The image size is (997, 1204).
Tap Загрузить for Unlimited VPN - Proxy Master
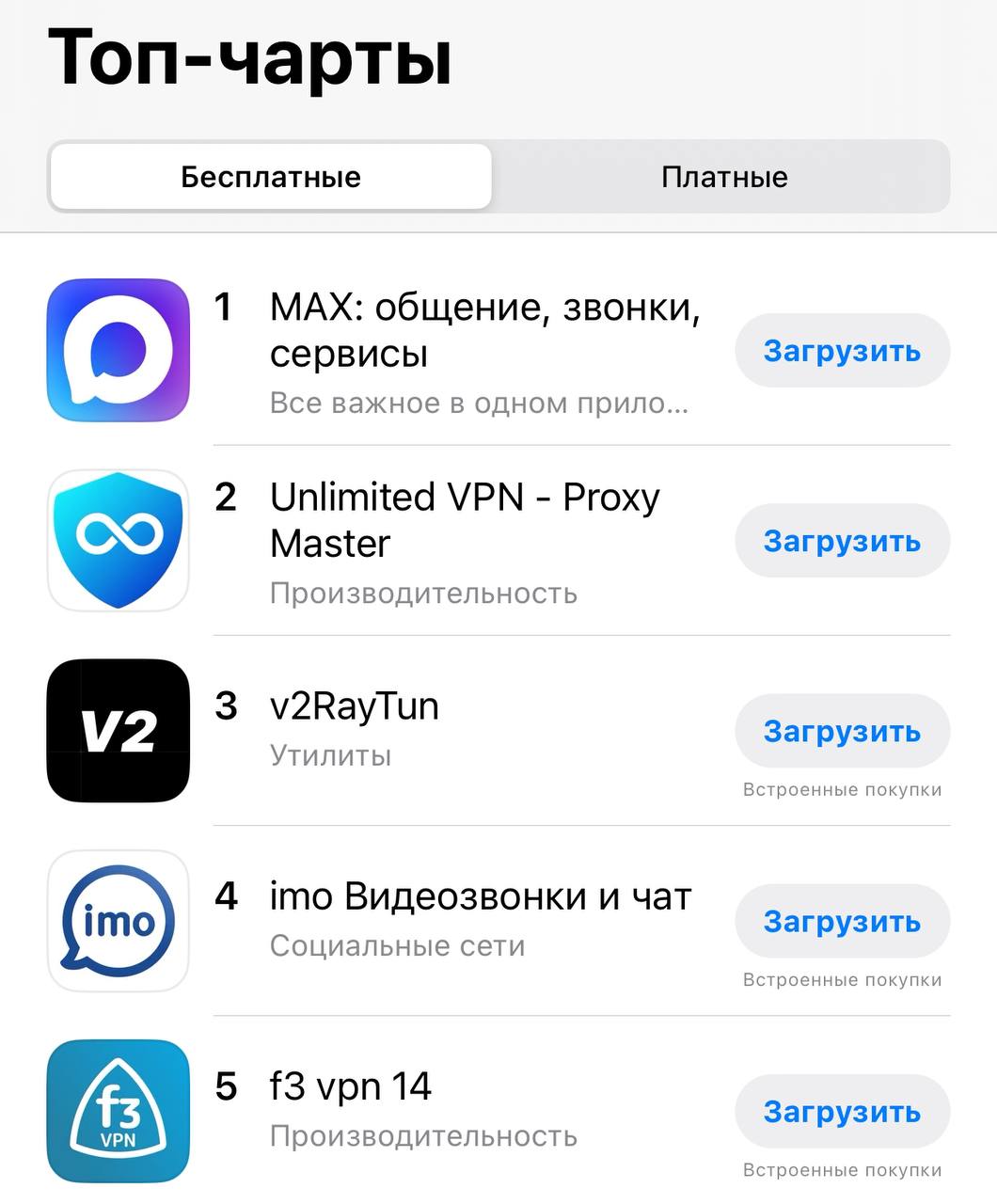click(x=842, y=541)
